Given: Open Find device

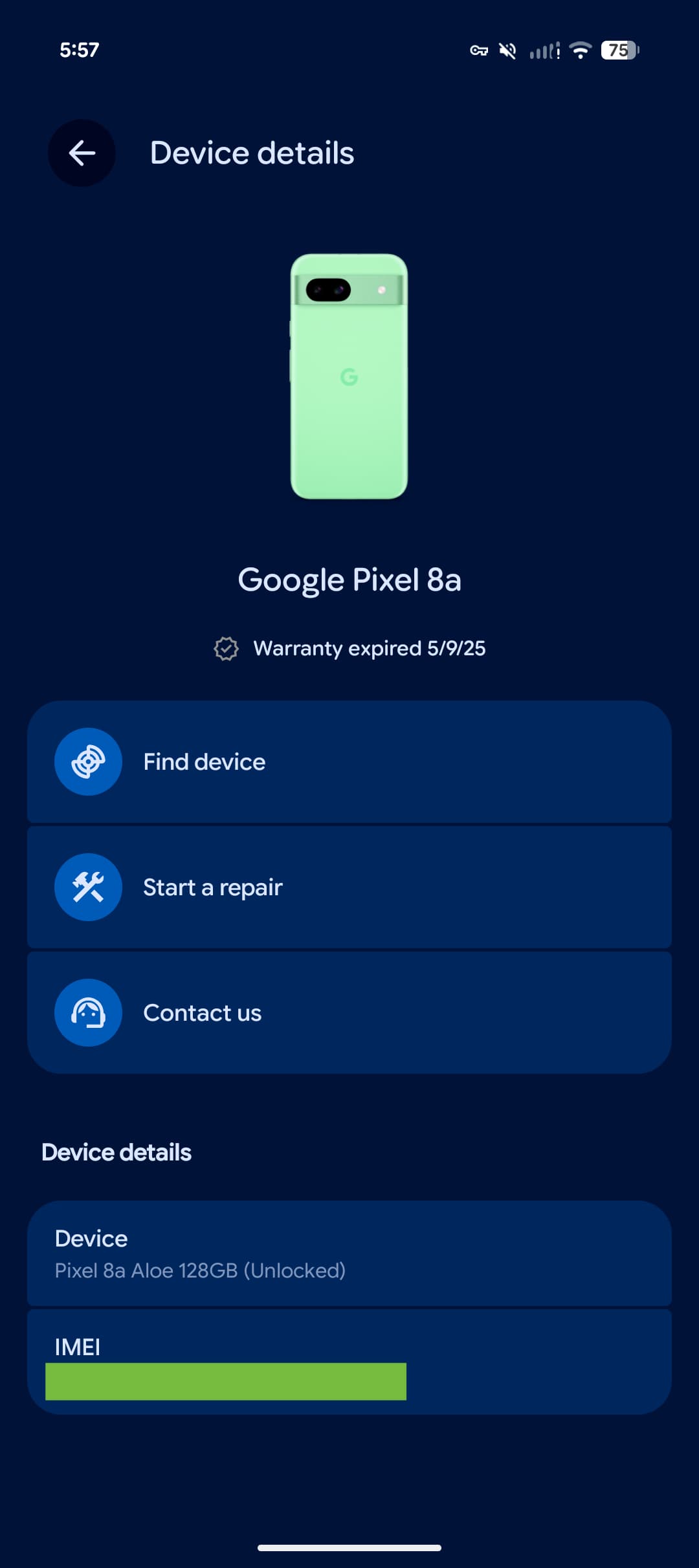Looking at the screenshot, I should coord(349,761).
